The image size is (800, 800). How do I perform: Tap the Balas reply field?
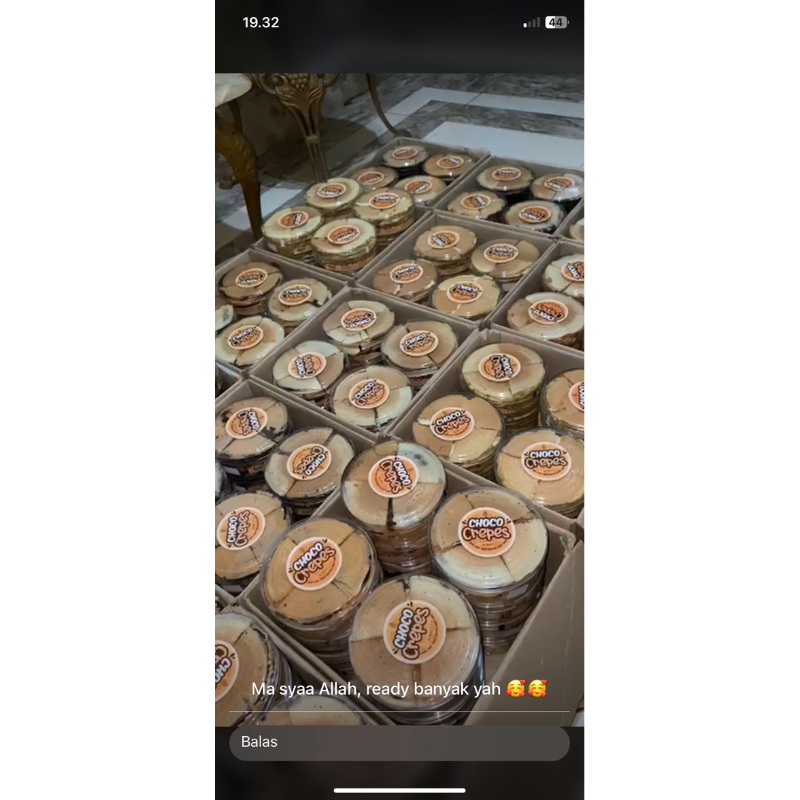tap(399, 743)
